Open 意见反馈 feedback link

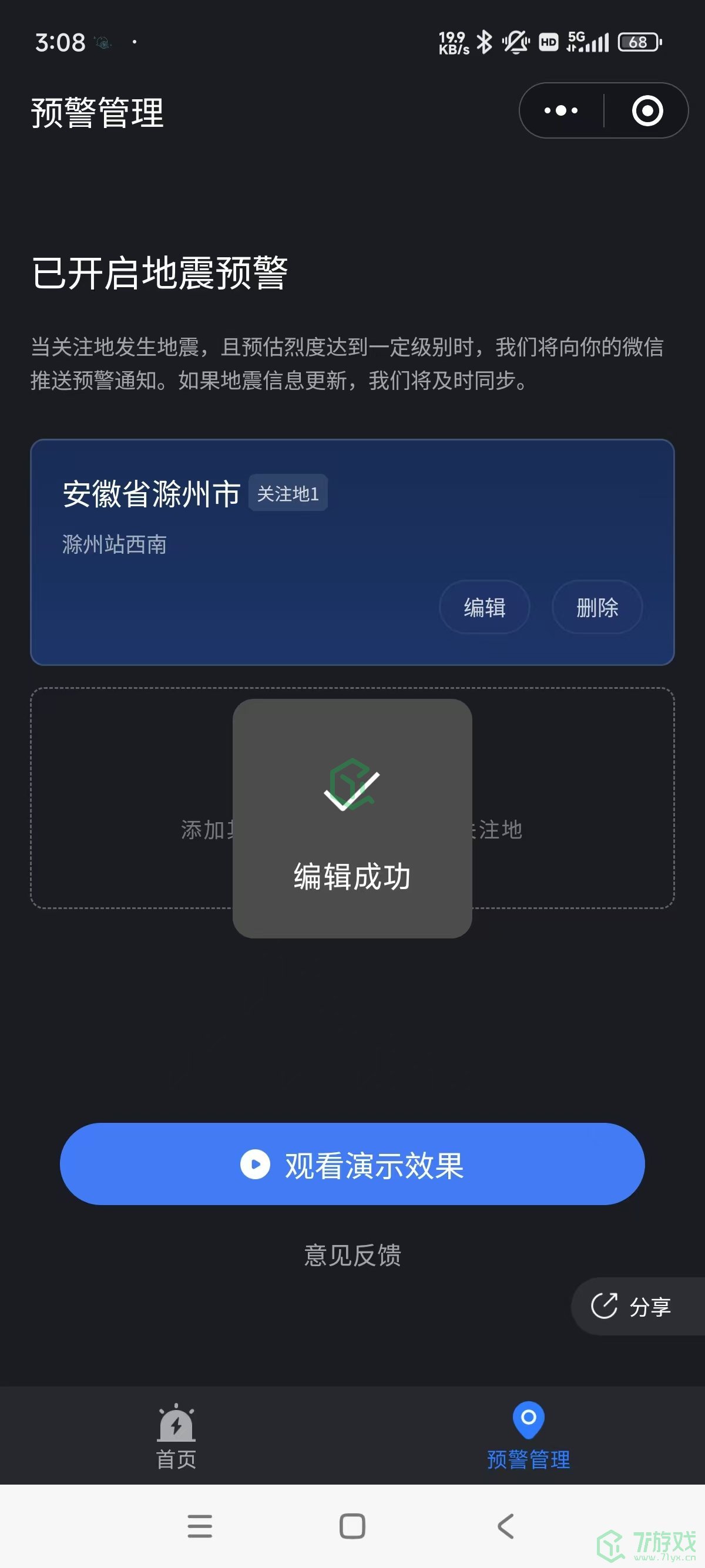click(x=352, y=1255)
